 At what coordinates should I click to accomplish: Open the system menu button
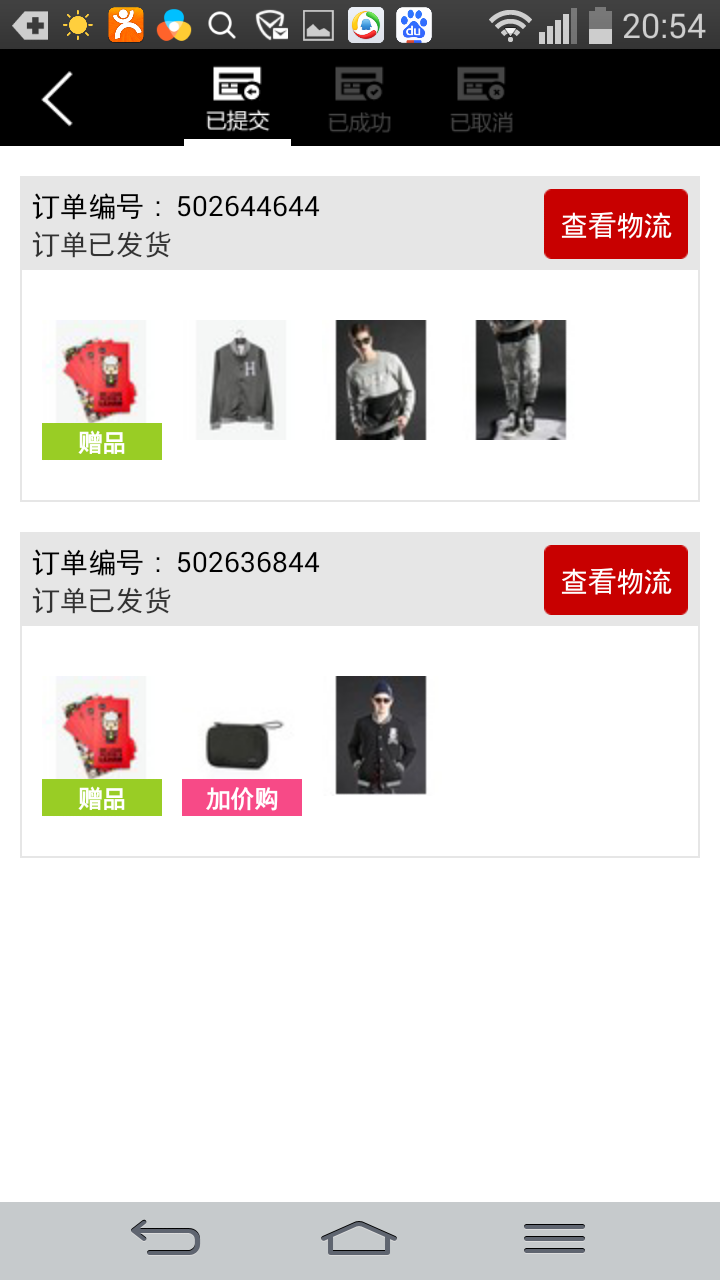pyautogui.click(x=554, y=1238)
